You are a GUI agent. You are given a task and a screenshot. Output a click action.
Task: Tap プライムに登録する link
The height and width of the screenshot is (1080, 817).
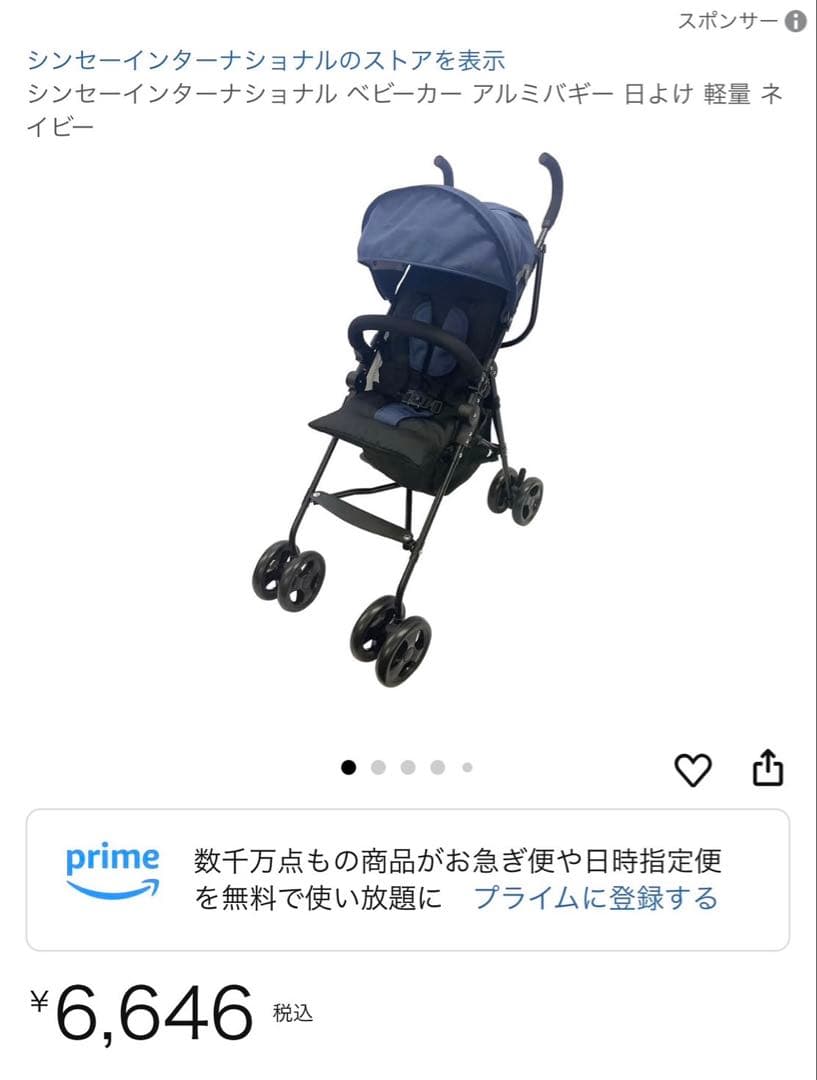[597, 897]
